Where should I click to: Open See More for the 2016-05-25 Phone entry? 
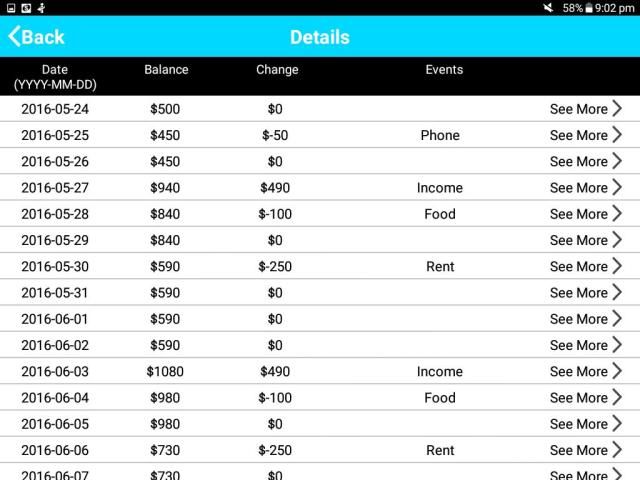point(586,135)
